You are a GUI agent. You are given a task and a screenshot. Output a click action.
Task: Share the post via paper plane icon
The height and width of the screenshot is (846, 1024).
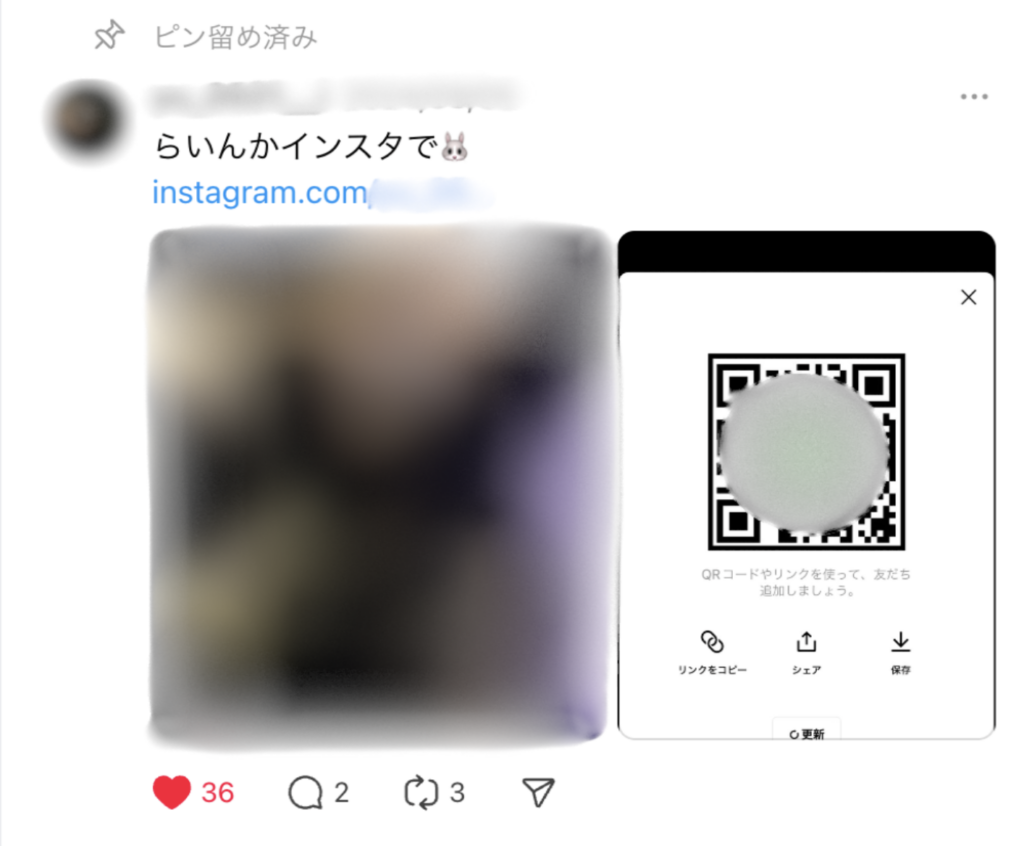point(538,793)
